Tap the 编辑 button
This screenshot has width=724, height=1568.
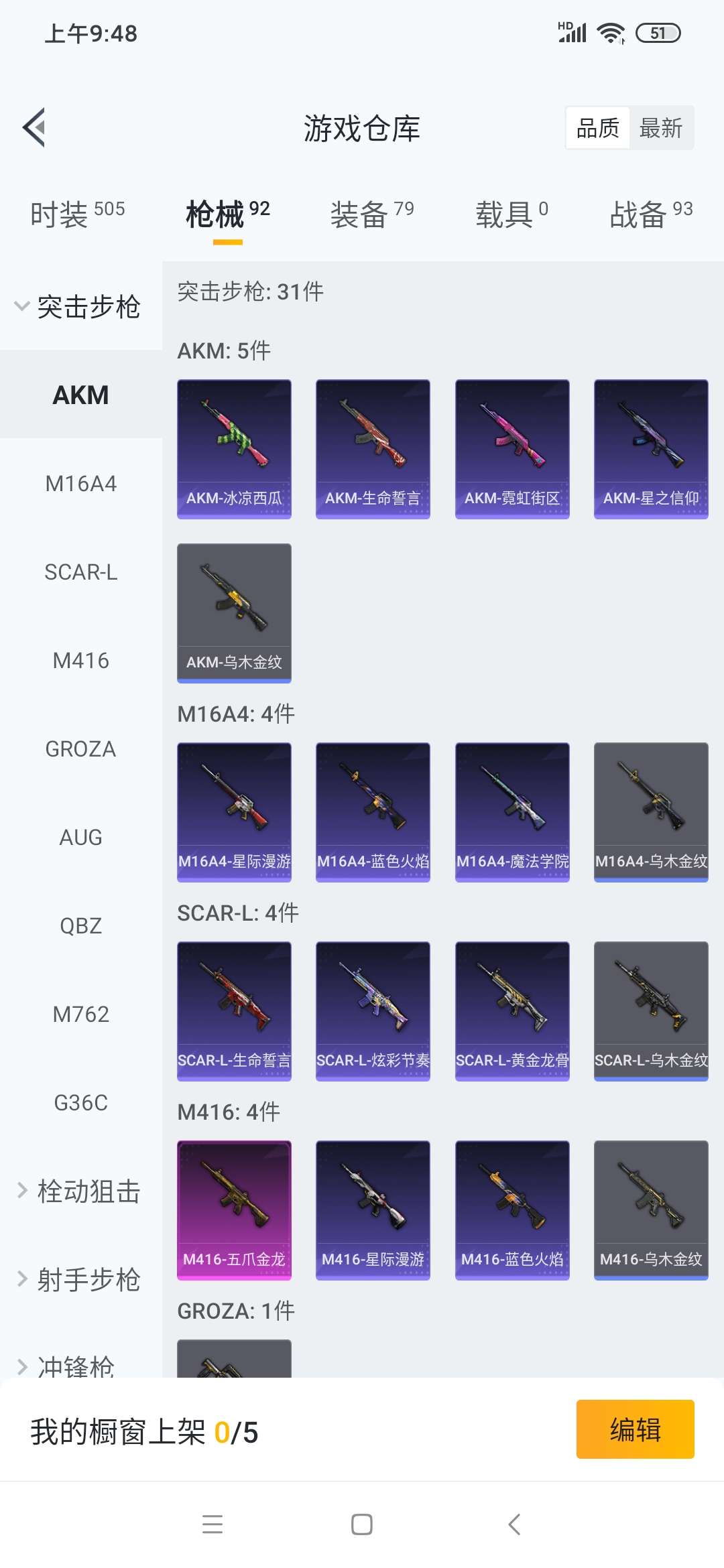635,1429
